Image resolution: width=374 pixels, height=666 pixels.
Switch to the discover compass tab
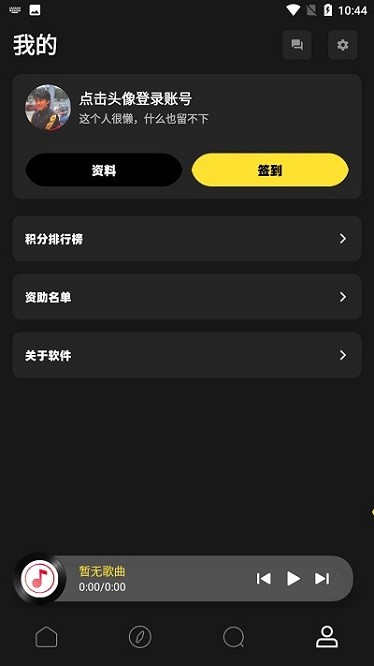[x=140, y=638]
